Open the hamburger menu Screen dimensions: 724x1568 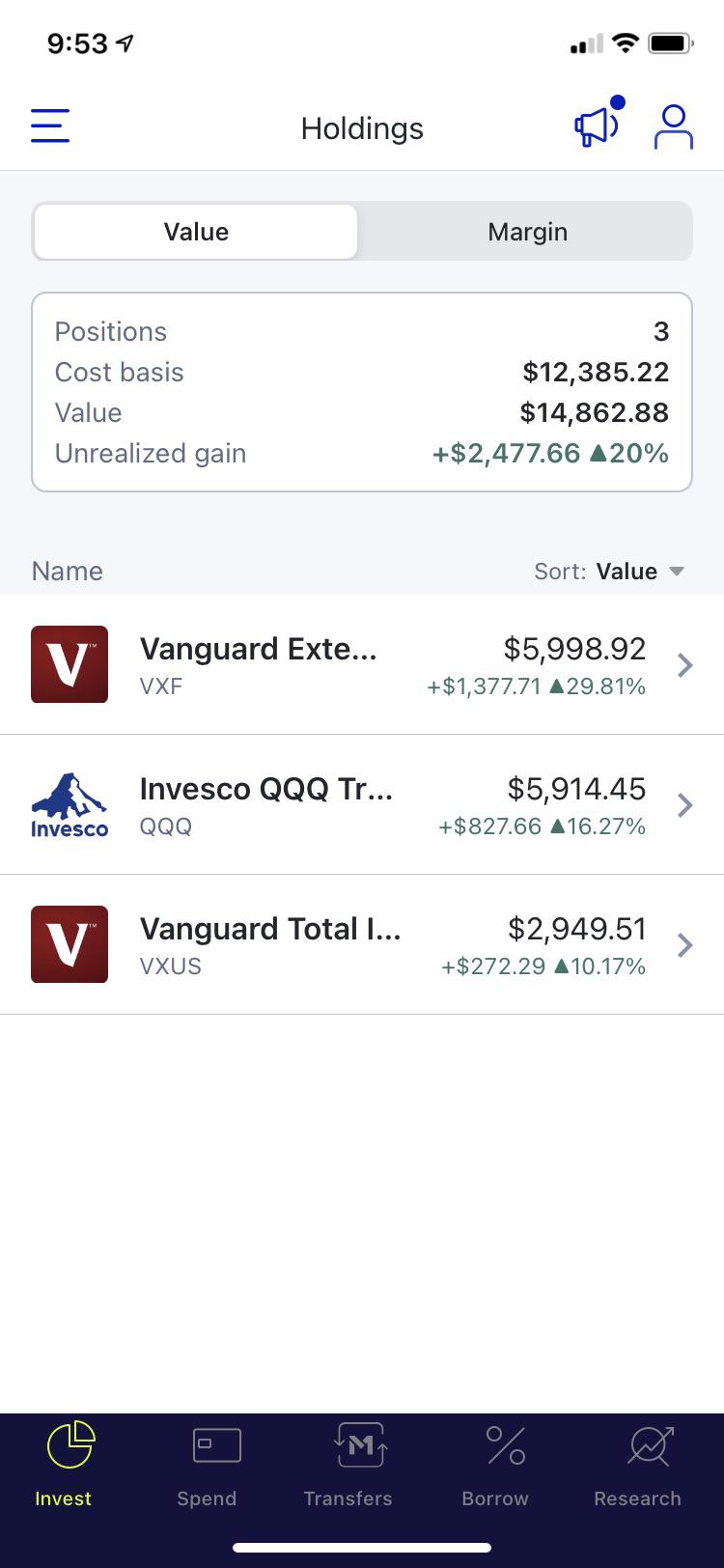[50, 126]
